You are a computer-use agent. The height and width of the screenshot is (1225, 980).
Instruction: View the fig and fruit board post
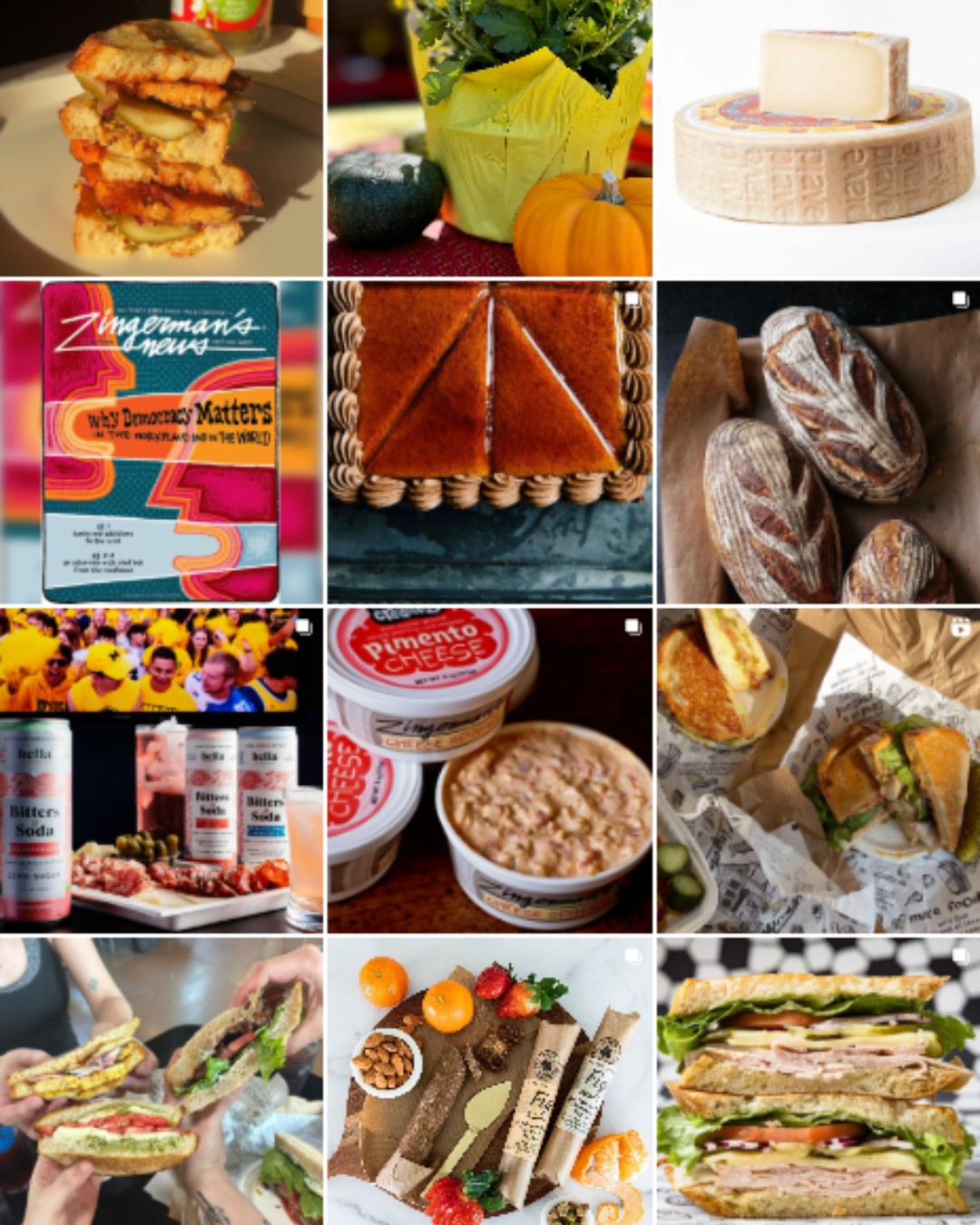click(x=489, y=1081)
